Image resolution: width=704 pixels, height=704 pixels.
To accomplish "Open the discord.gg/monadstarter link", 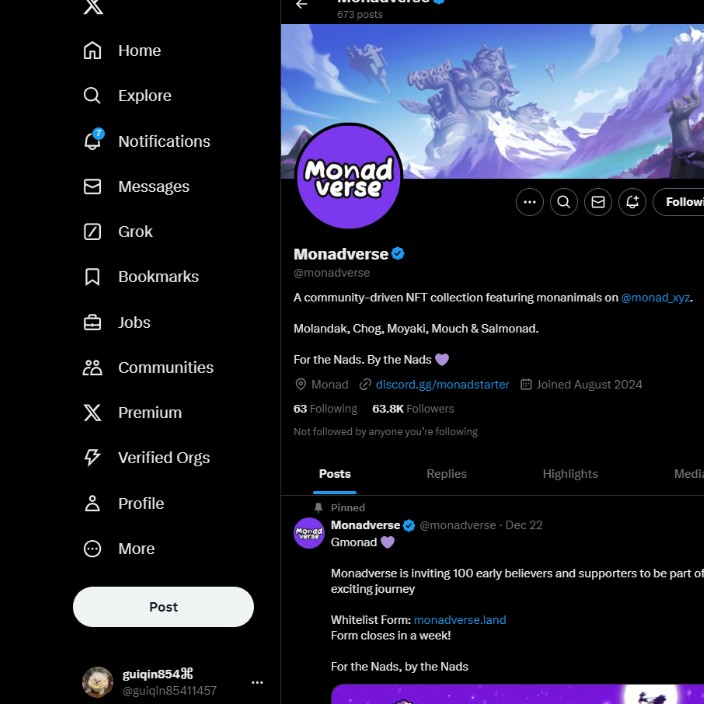I will [442, 385].
